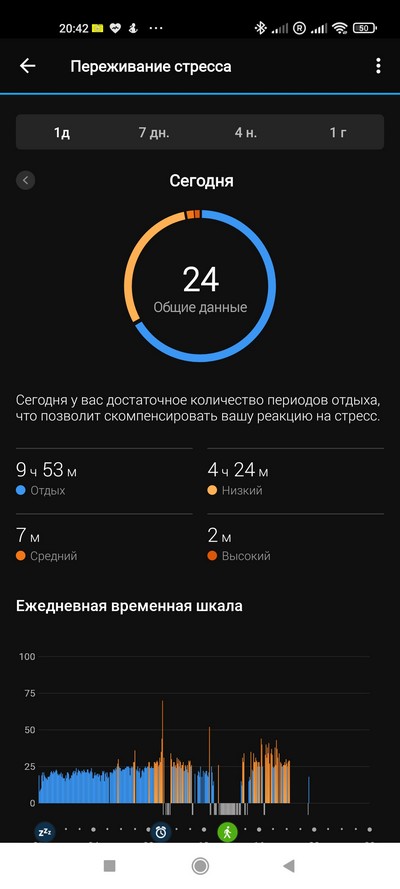Tap the system home button
Image resolution: width=400 pixels, height=889 pixels.
tap(200, 866)
